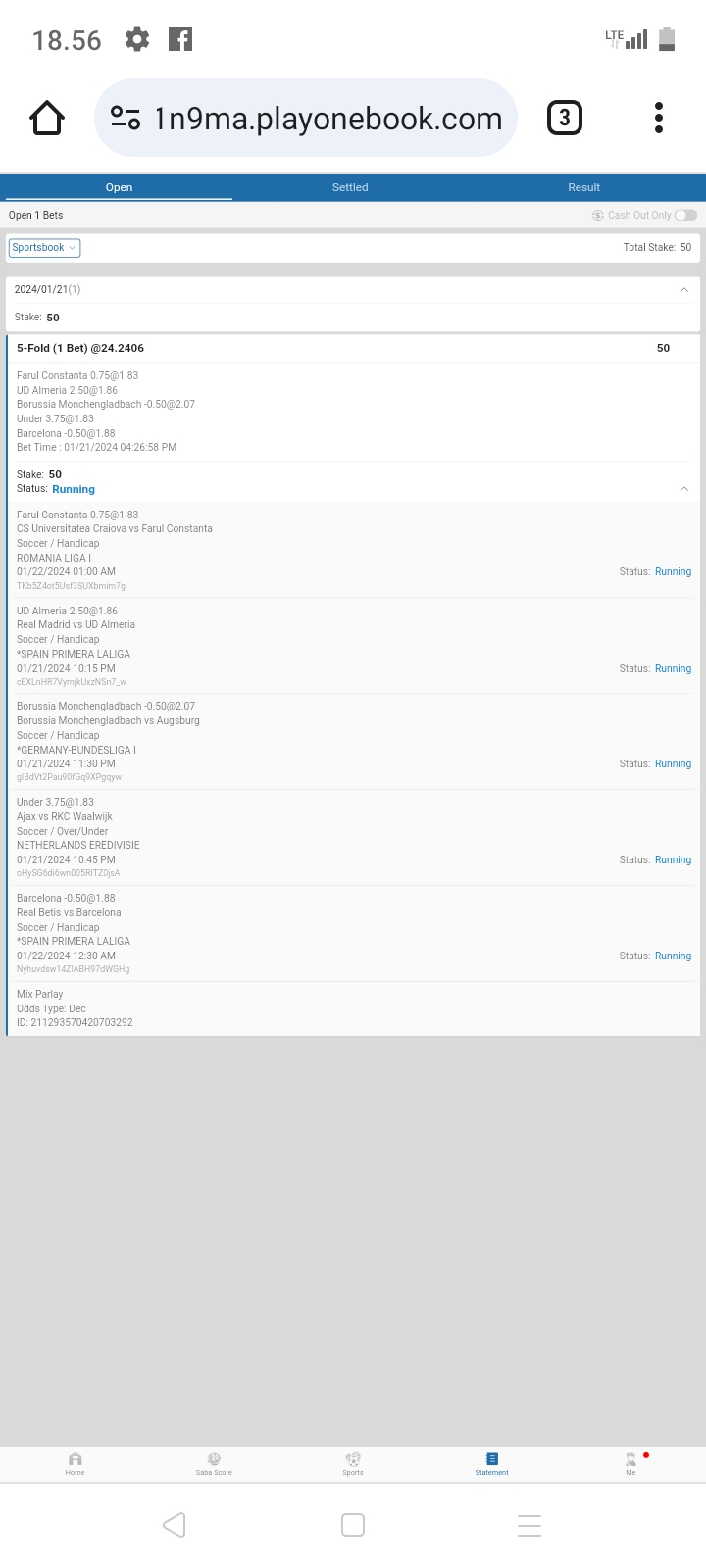Open the Sportsbook dropdown

pos(44,248)
